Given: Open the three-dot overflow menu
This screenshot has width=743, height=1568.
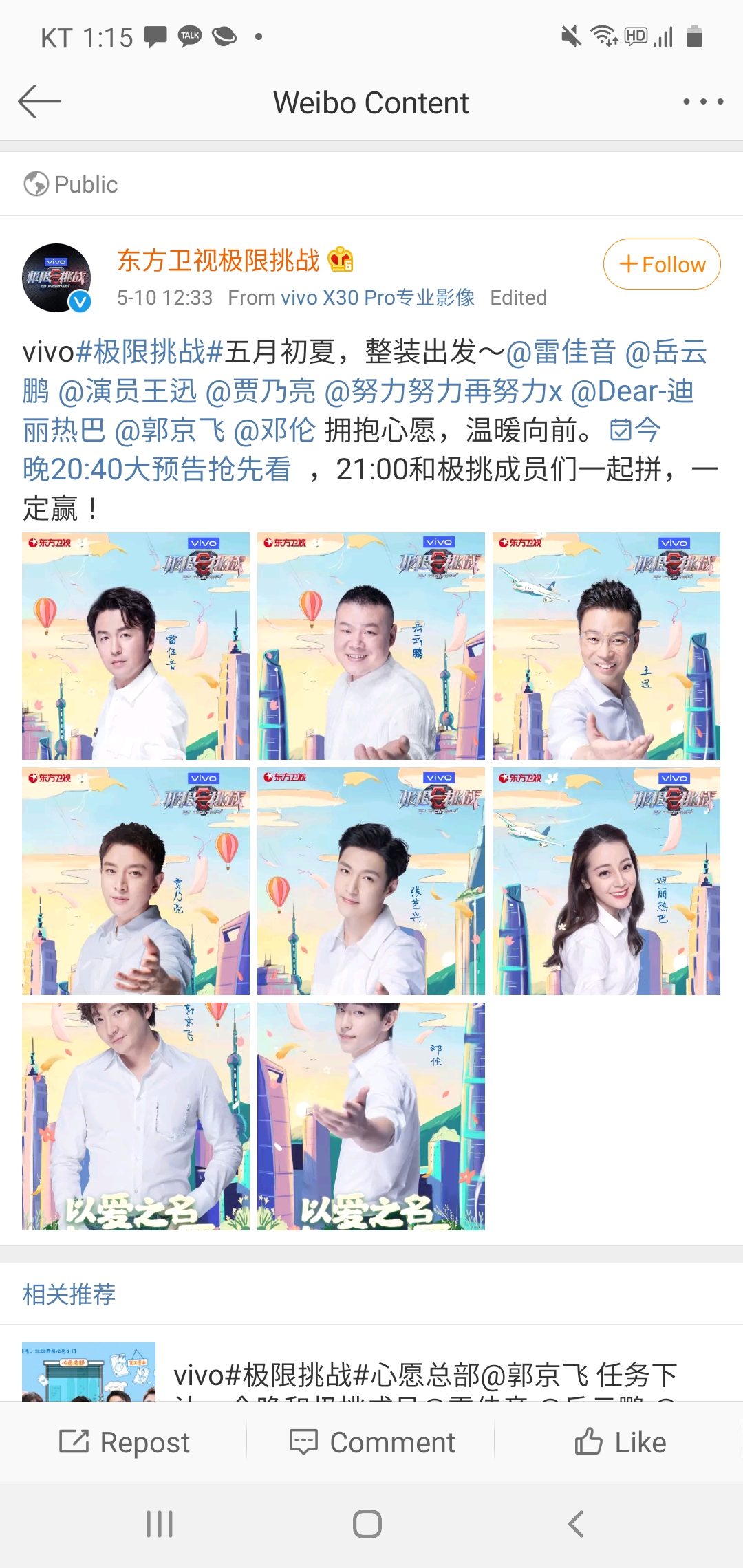Looking at the screenshot, I should [702, 102].
